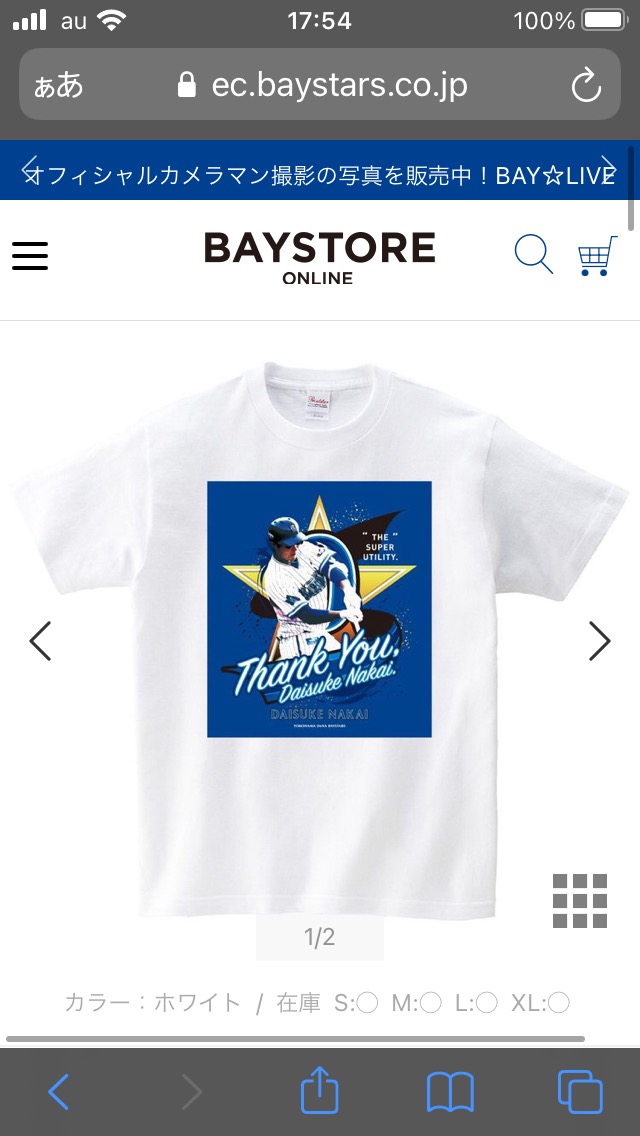Show previous product image with left arrow

[40, 641]
